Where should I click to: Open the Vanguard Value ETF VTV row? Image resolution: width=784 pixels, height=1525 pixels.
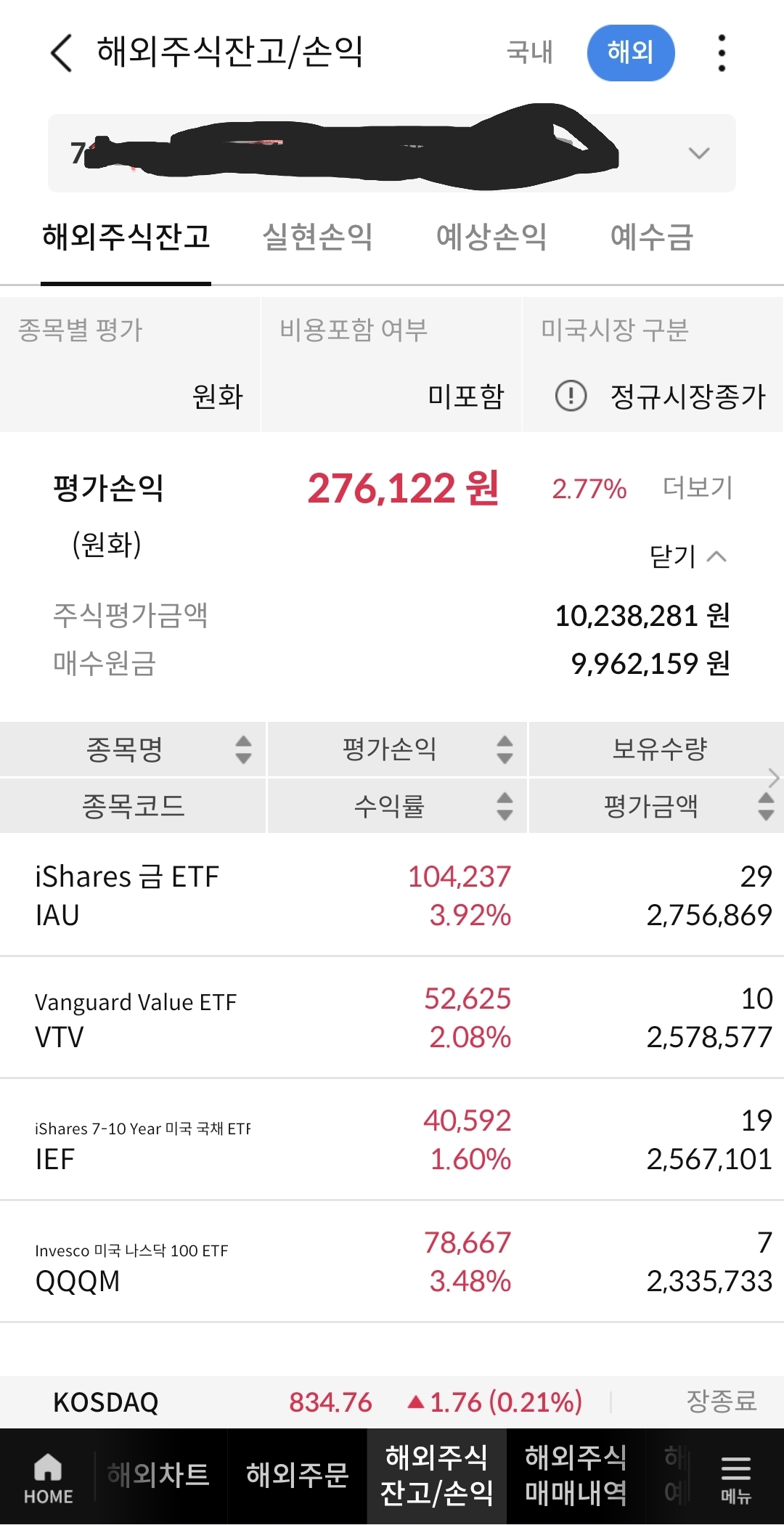[x=392, y=1017]
